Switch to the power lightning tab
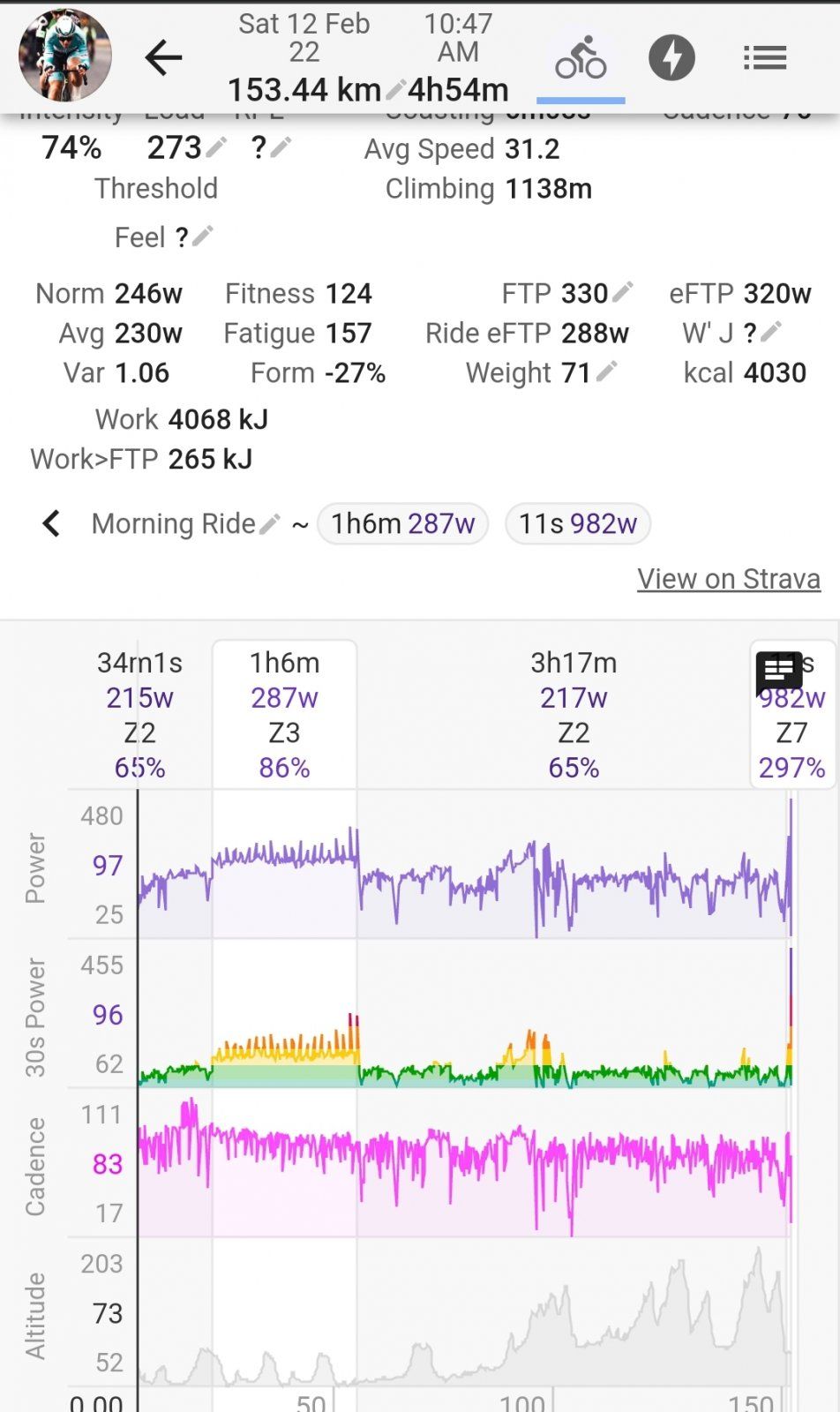The width and height of the screenshot is (840, 1412). click(x=671, y=59)
